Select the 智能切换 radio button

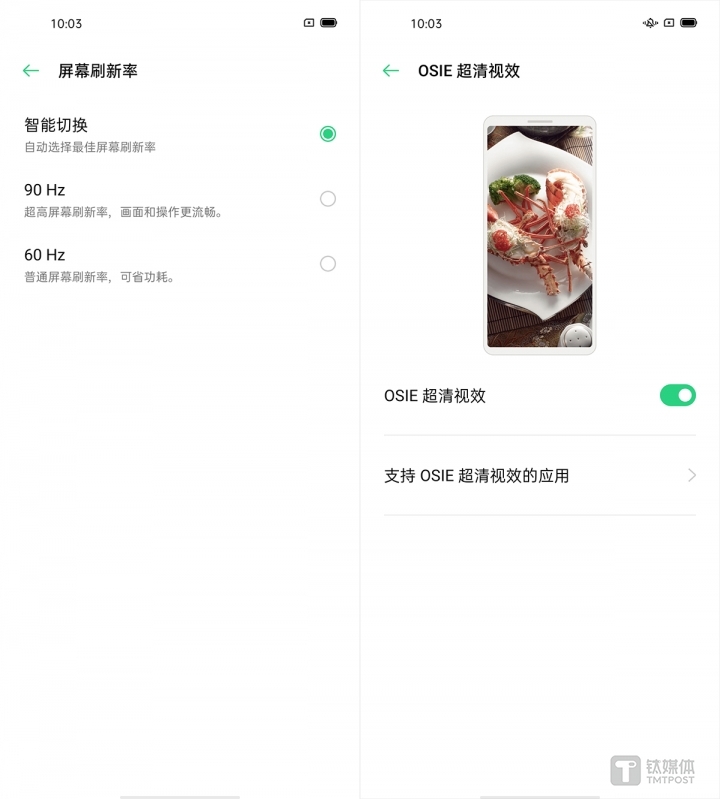(x=328, y=132)
